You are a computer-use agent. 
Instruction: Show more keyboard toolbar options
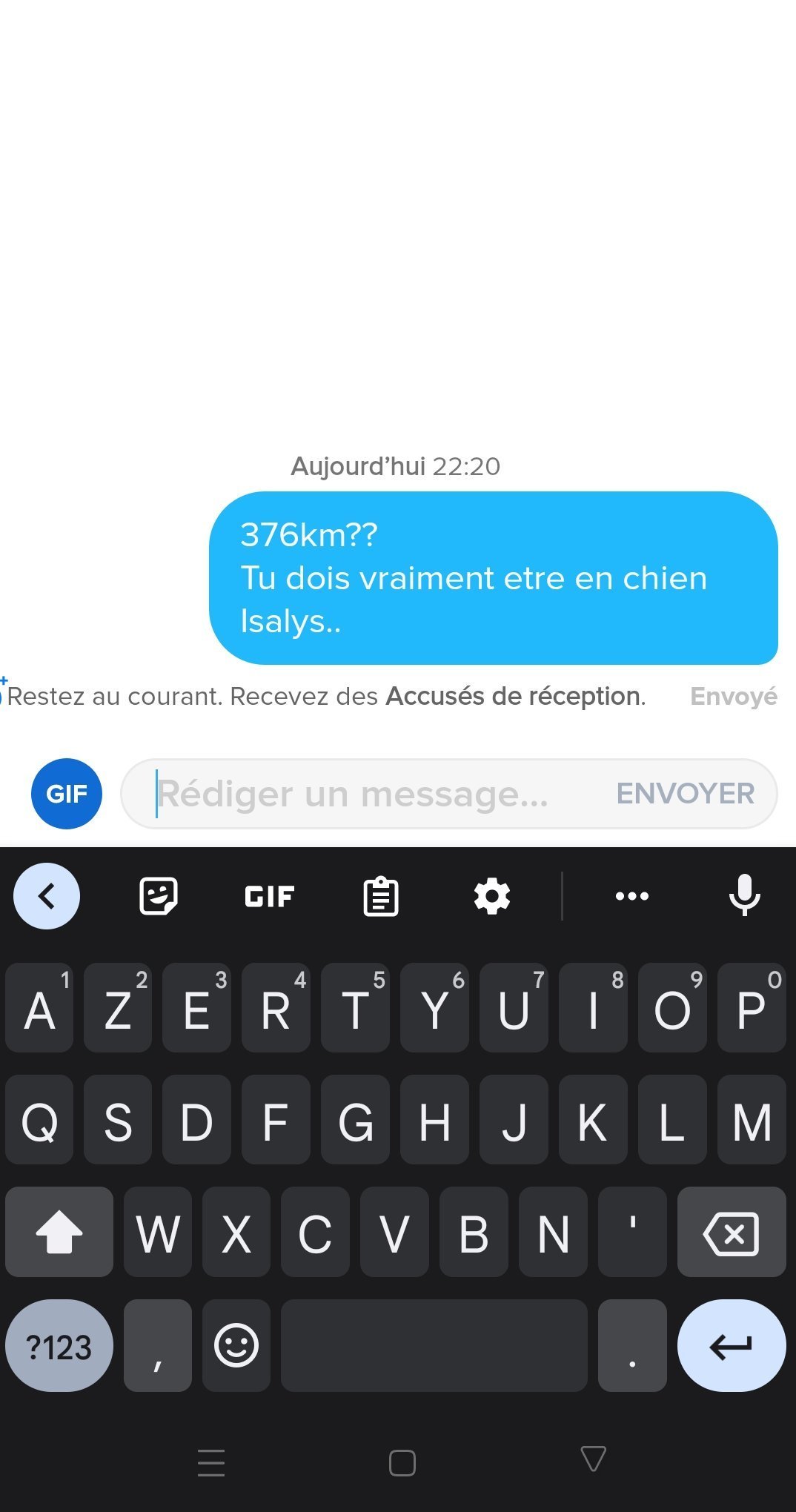pyautogui.click(x=631, y=896)
